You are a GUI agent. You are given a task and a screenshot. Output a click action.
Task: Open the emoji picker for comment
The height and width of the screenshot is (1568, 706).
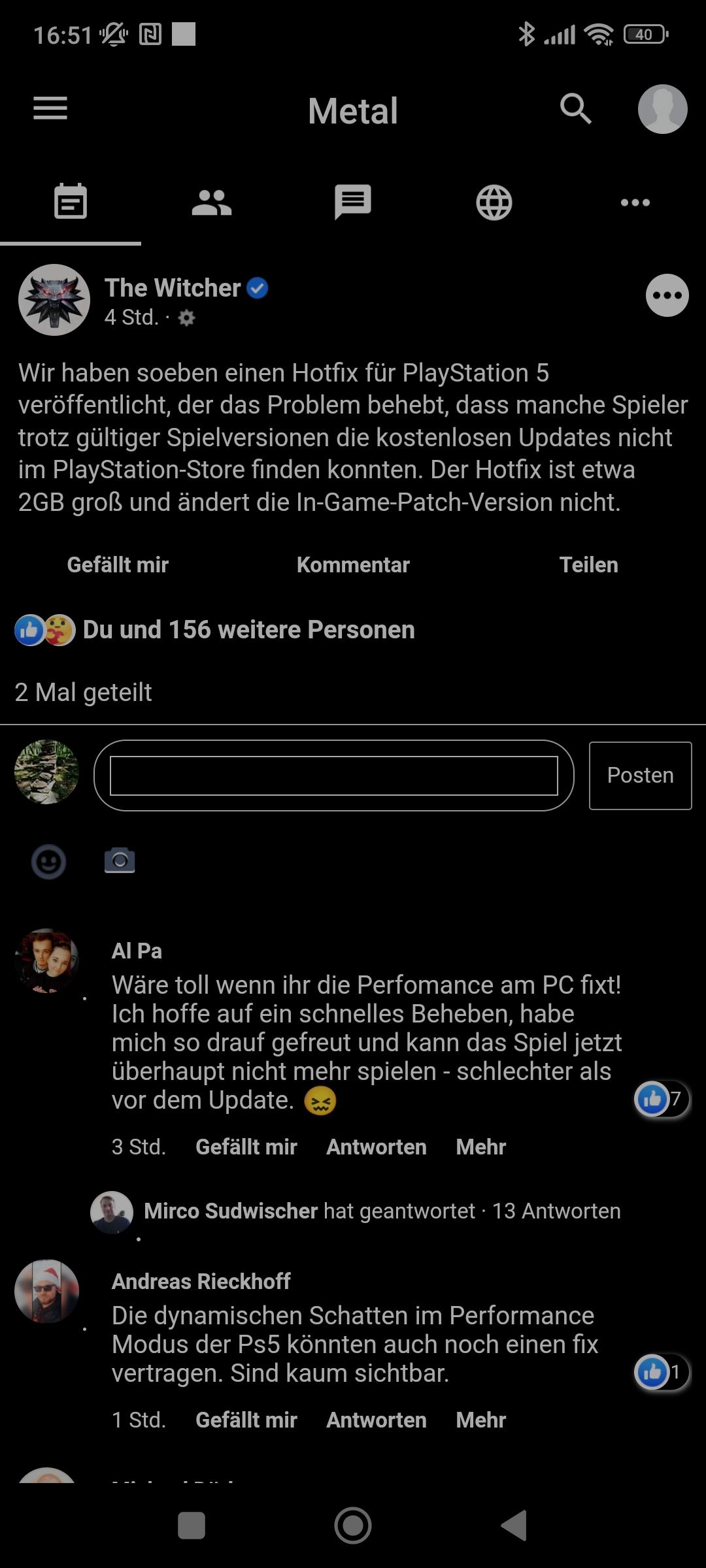point(49,862)
